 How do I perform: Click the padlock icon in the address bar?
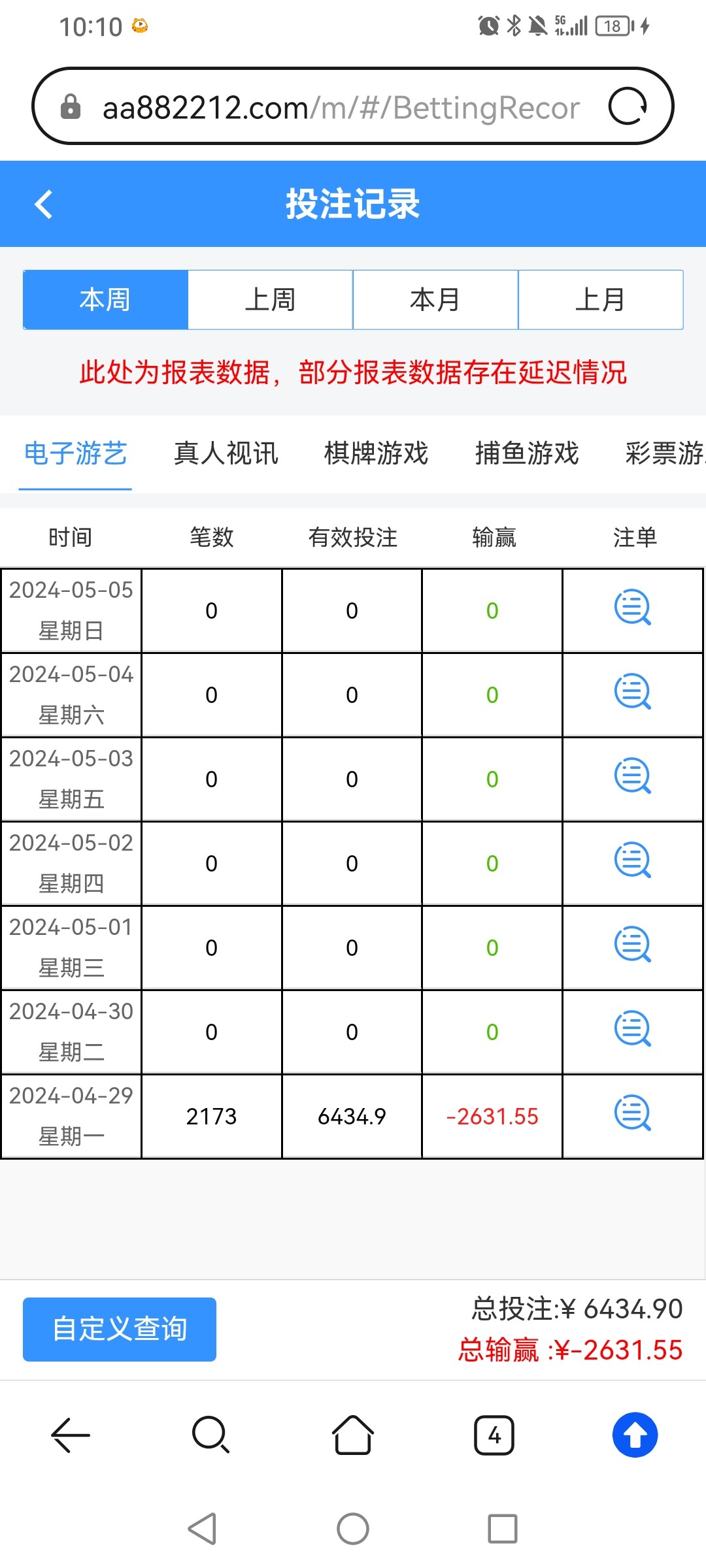coord(71,106)
